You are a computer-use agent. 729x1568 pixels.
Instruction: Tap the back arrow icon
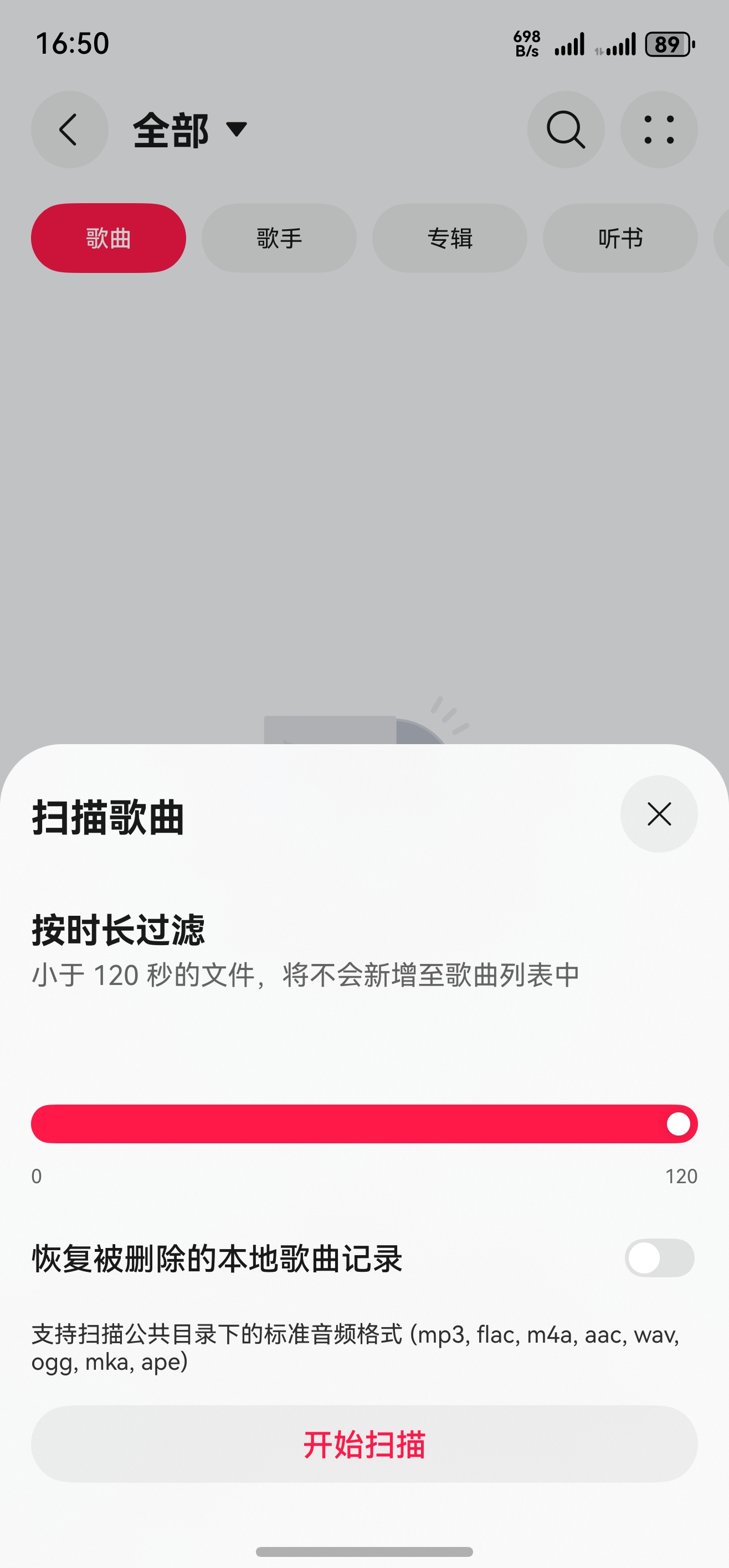click(x=68, y=130)
